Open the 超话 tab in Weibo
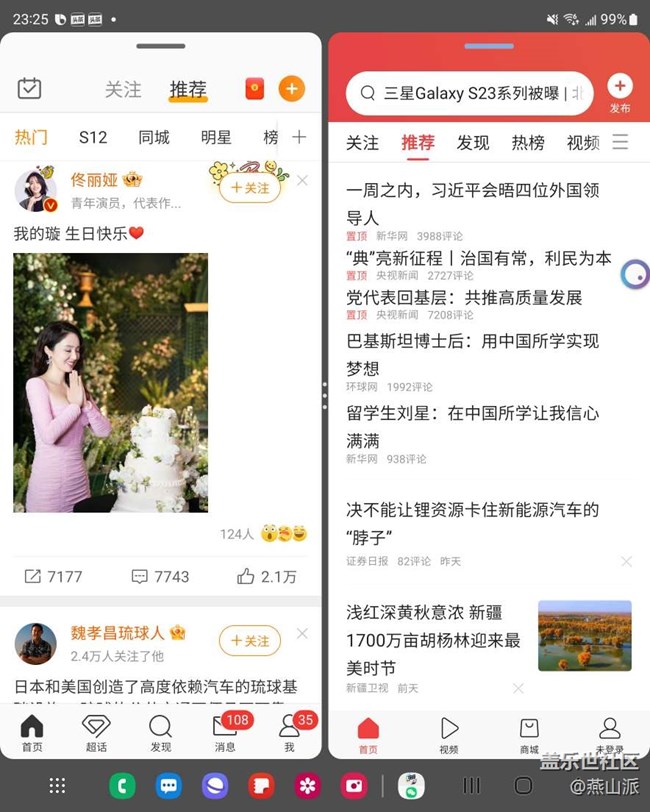The height and width of the screenshot is (812, 650). click(x=96, y=733)
